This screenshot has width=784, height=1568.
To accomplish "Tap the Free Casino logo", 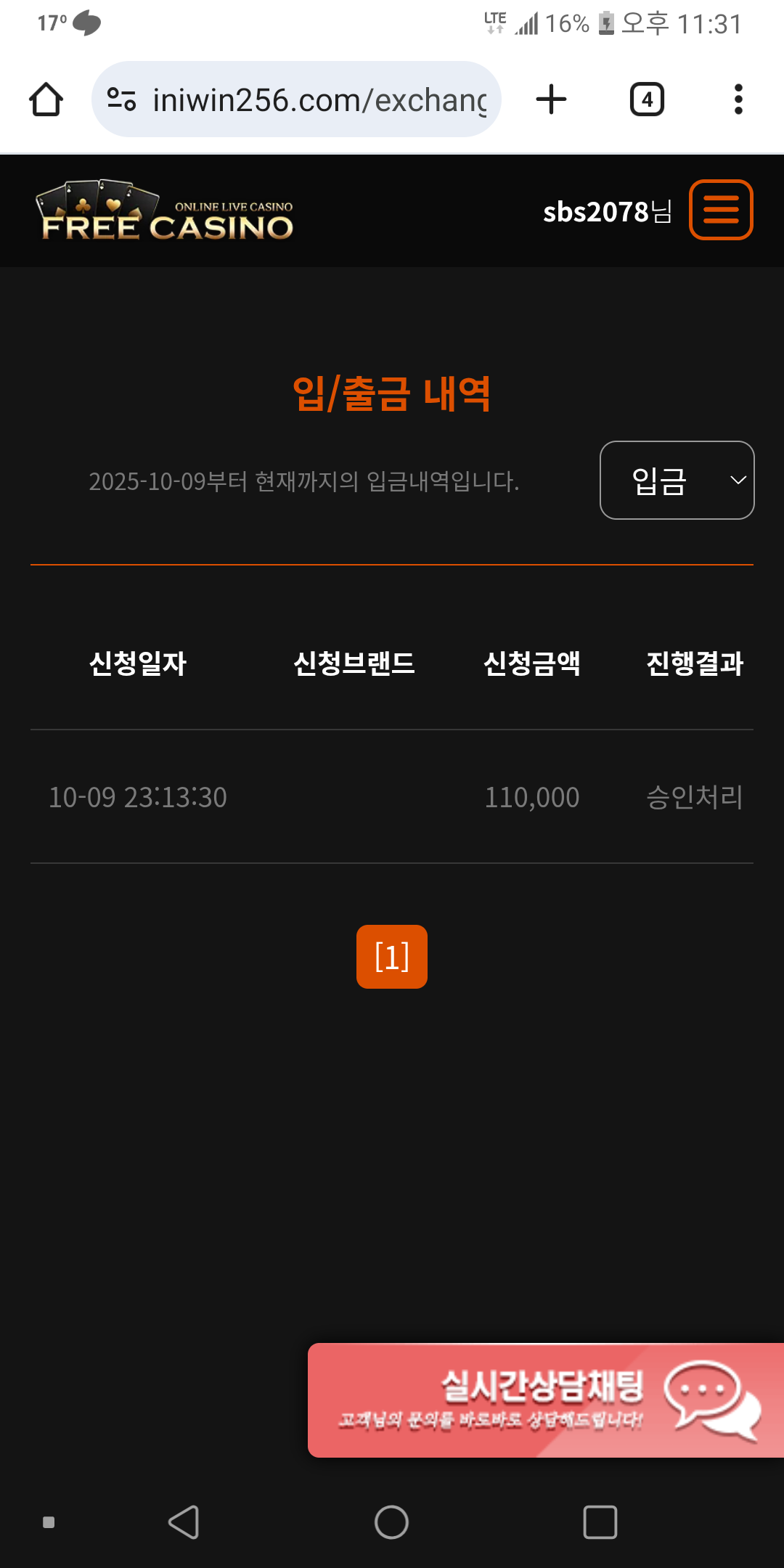I will click(x=167, y=211).
